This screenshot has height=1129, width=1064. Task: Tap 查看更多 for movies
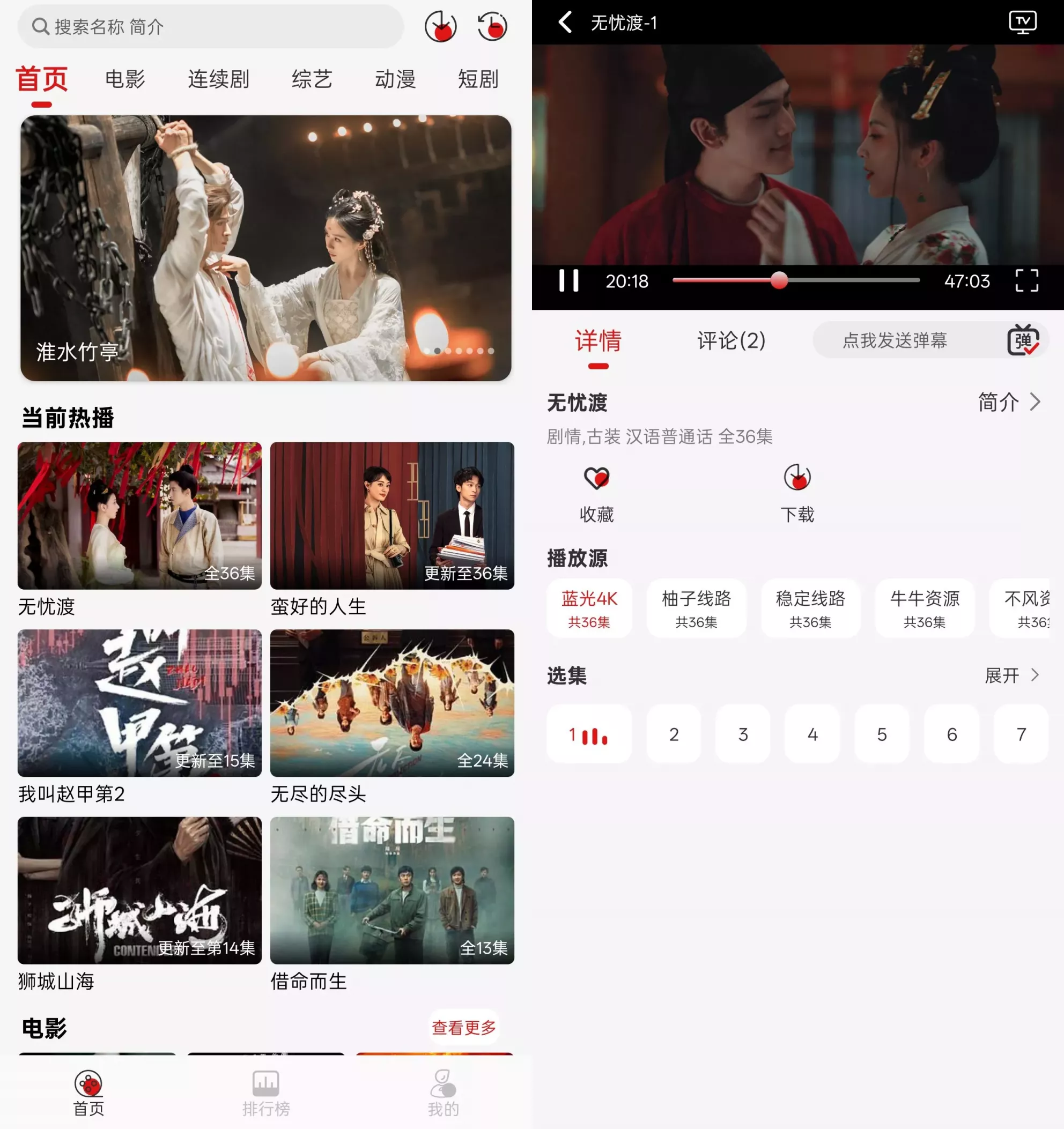click(463, 1027)
